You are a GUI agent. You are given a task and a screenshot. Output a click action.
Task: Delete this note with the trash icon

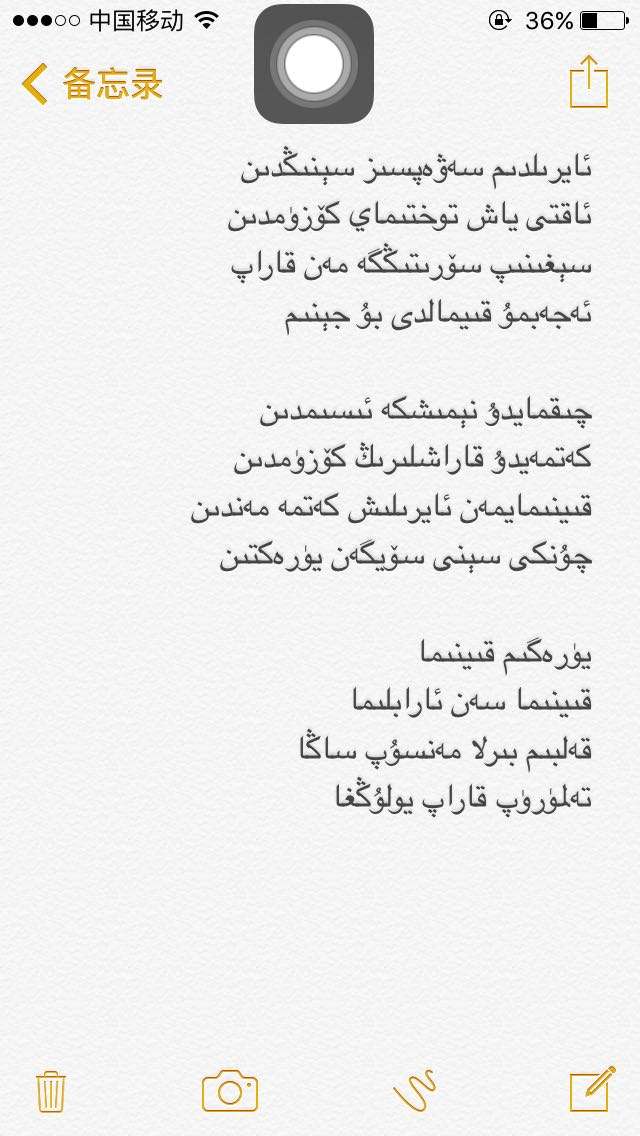tap(50, 1091)
